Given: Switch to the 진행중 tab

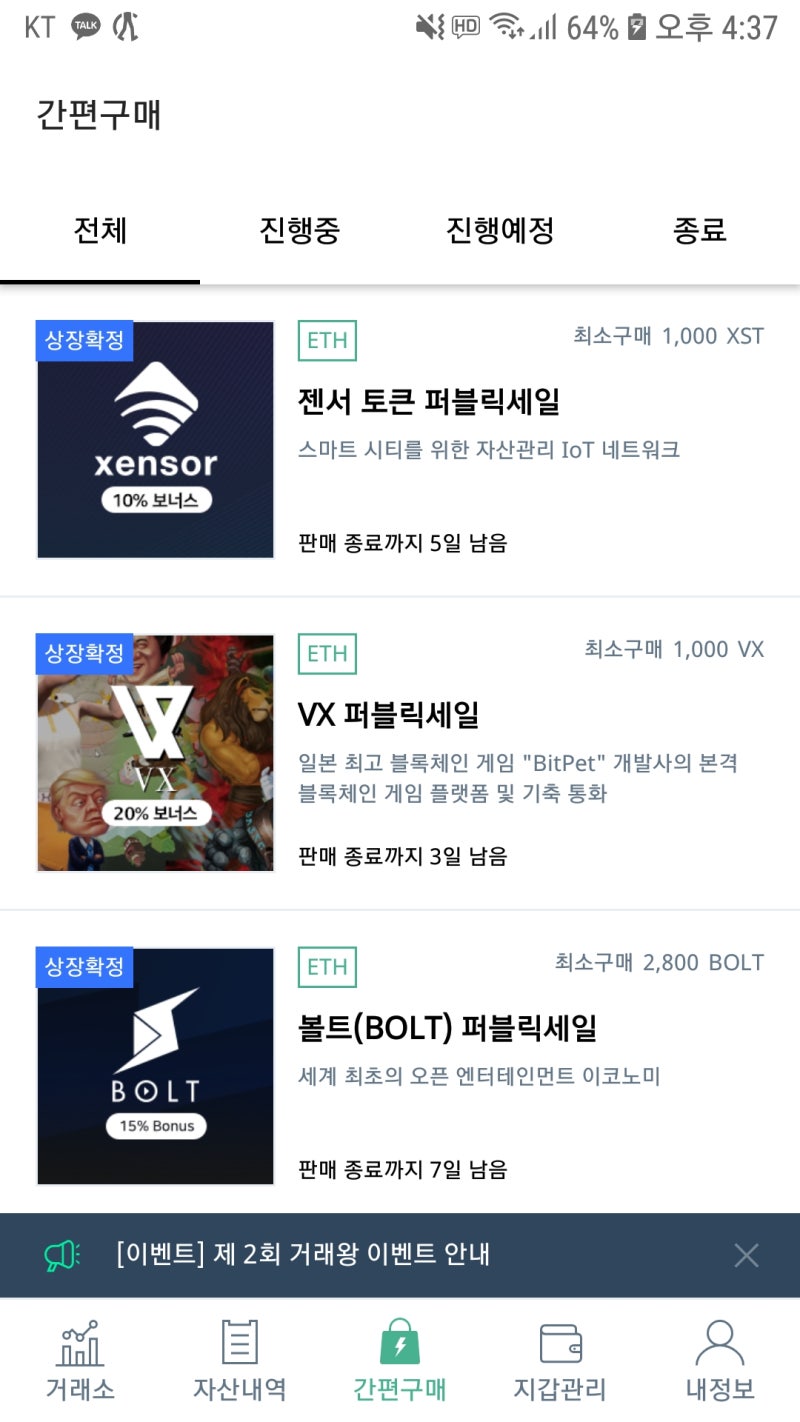Looking at the screenshot, I should click(301, 230).
